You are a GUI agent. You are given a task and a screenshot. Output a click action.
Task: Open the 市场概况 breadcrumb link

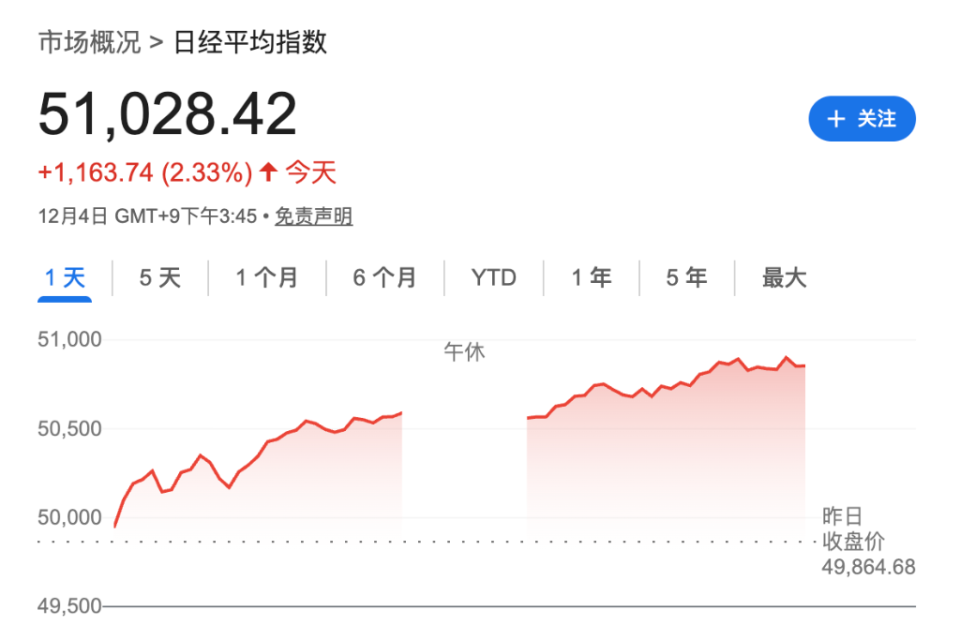tap(89, 43)
